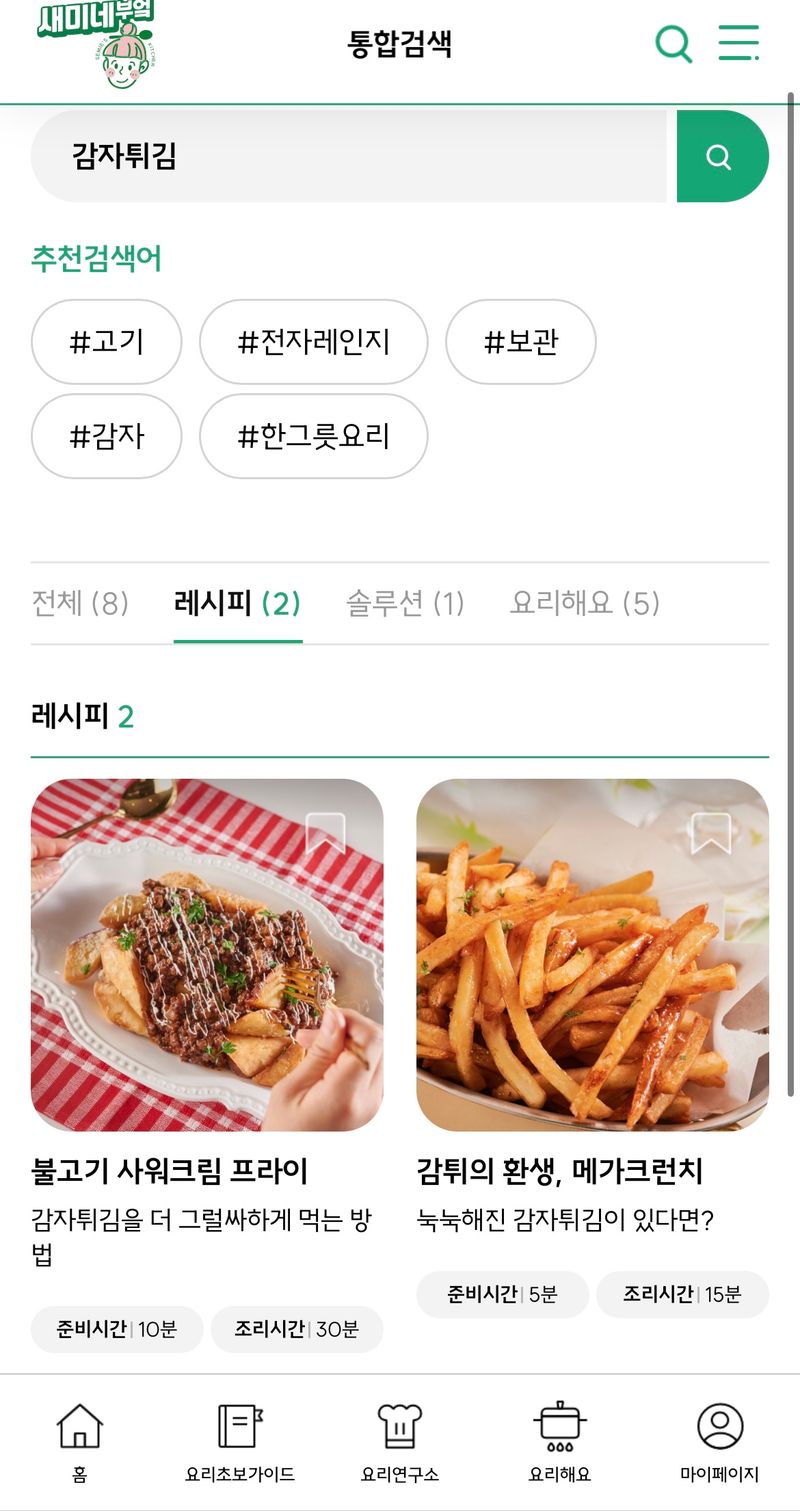Select the #전자레인지 suggested keyword
Screen dimensions: 800x1511
(x=313, y=342)
